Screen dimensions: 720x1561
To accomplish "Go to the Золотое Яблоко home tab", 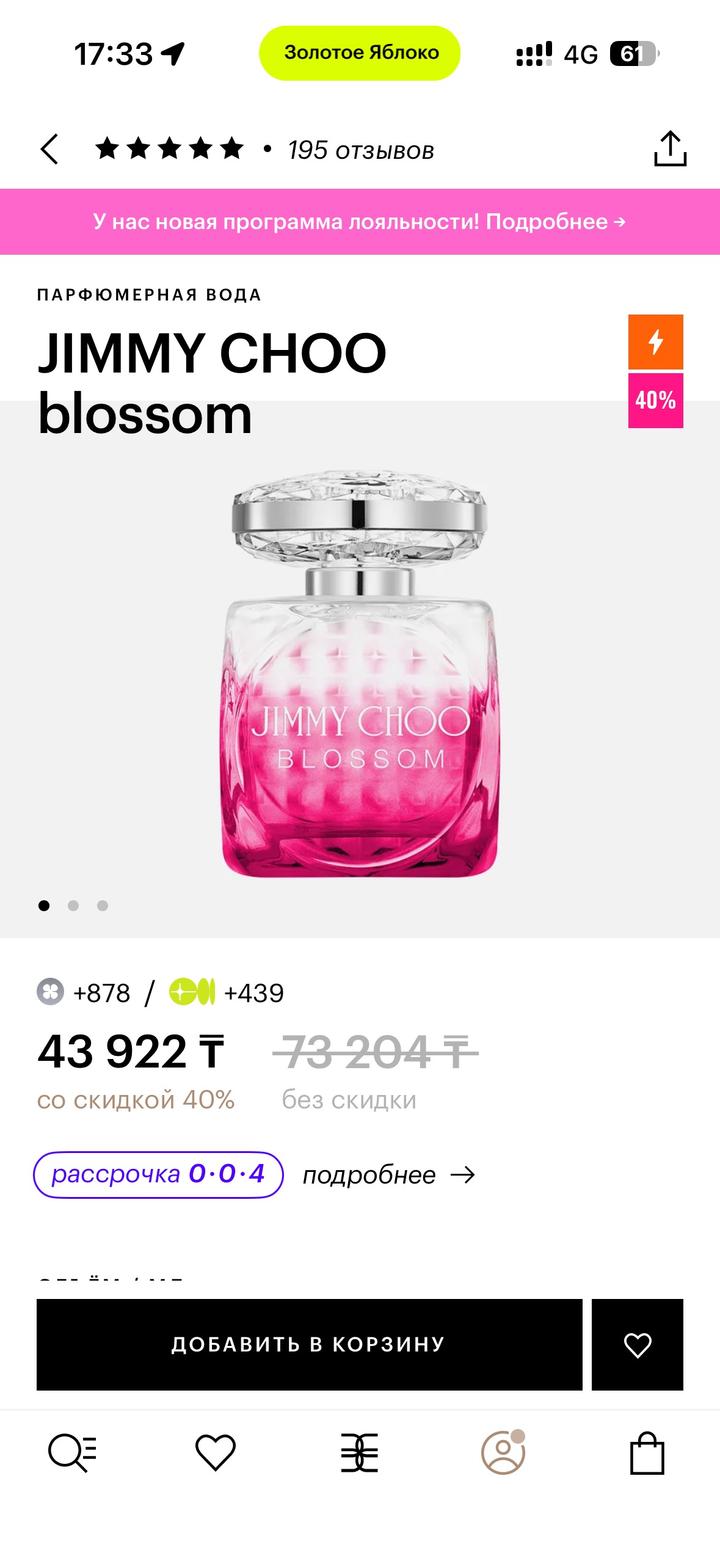I will [x=359, y=1453].
